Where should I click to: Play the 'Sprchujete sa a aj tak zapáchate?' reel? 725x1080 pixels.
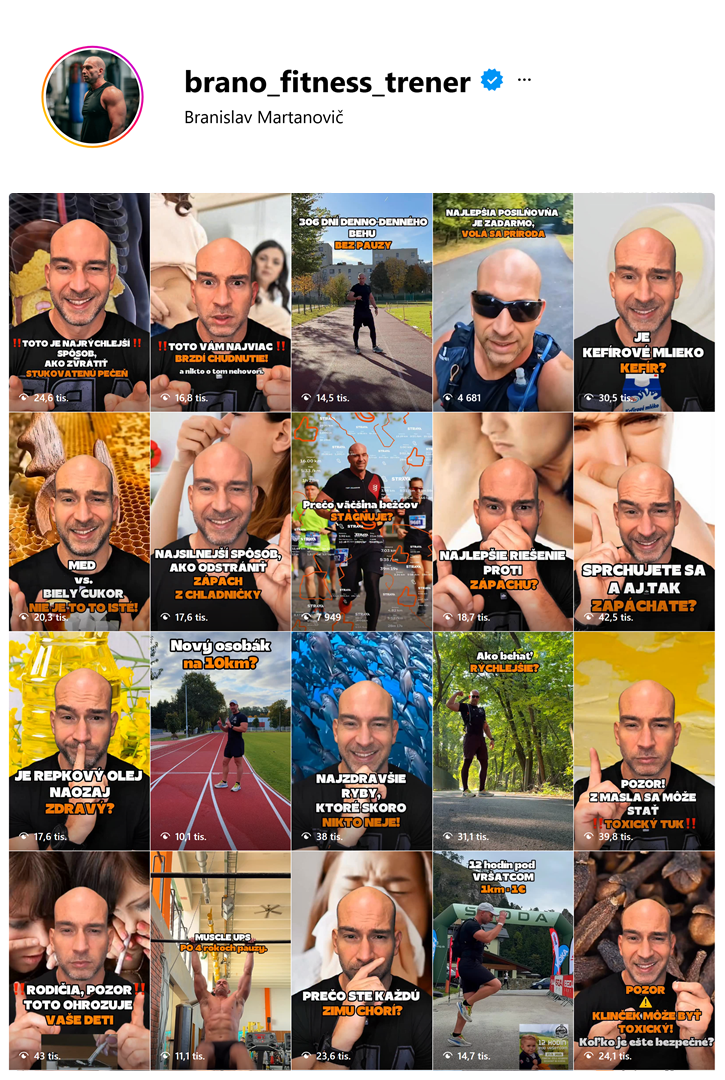[x=644, y=521]
